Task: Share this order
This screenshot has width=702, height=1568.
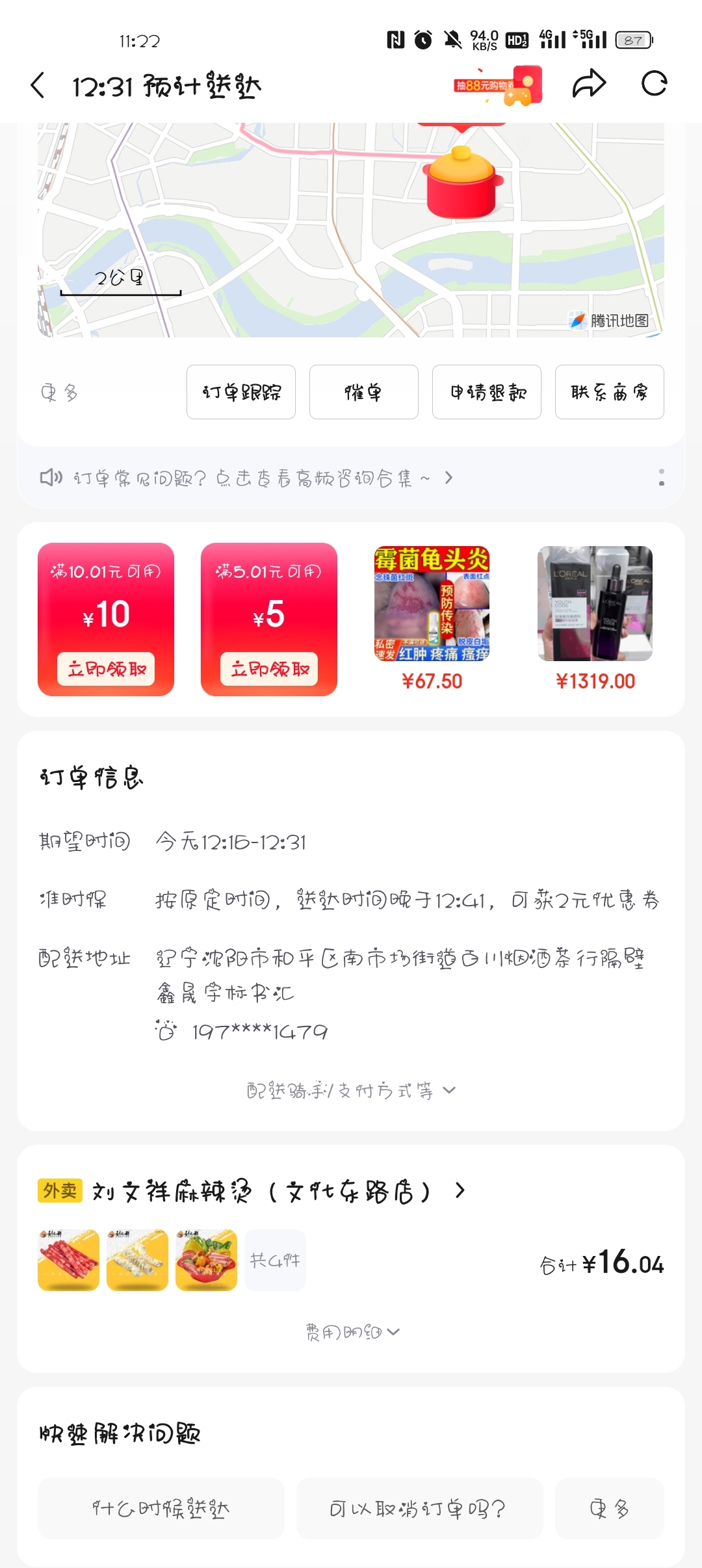Action: 589,84
